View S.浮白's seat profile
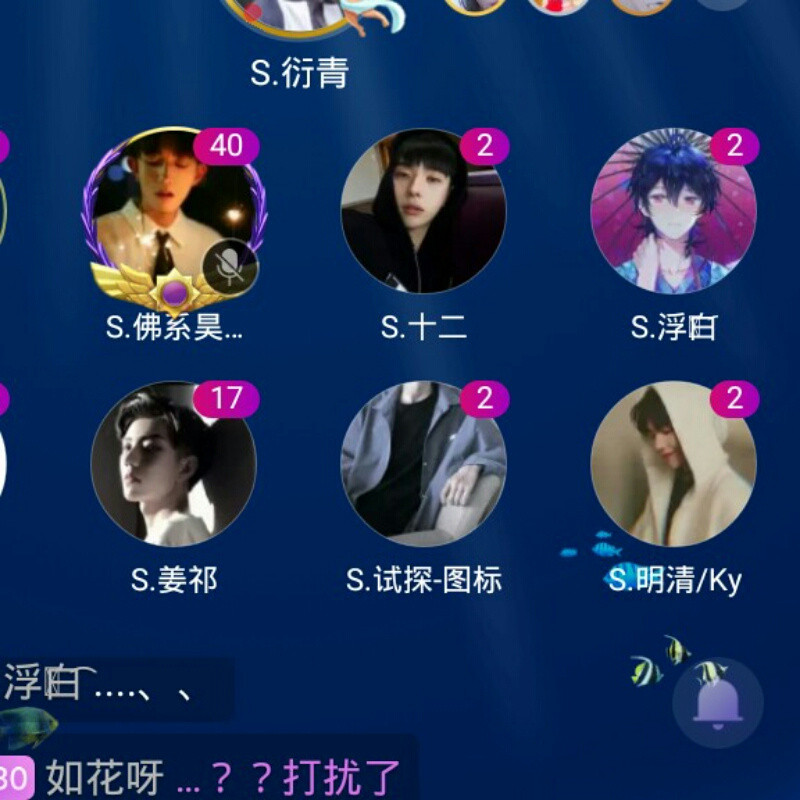This screenshot has width=800, height=800. [x=673, y=212]
